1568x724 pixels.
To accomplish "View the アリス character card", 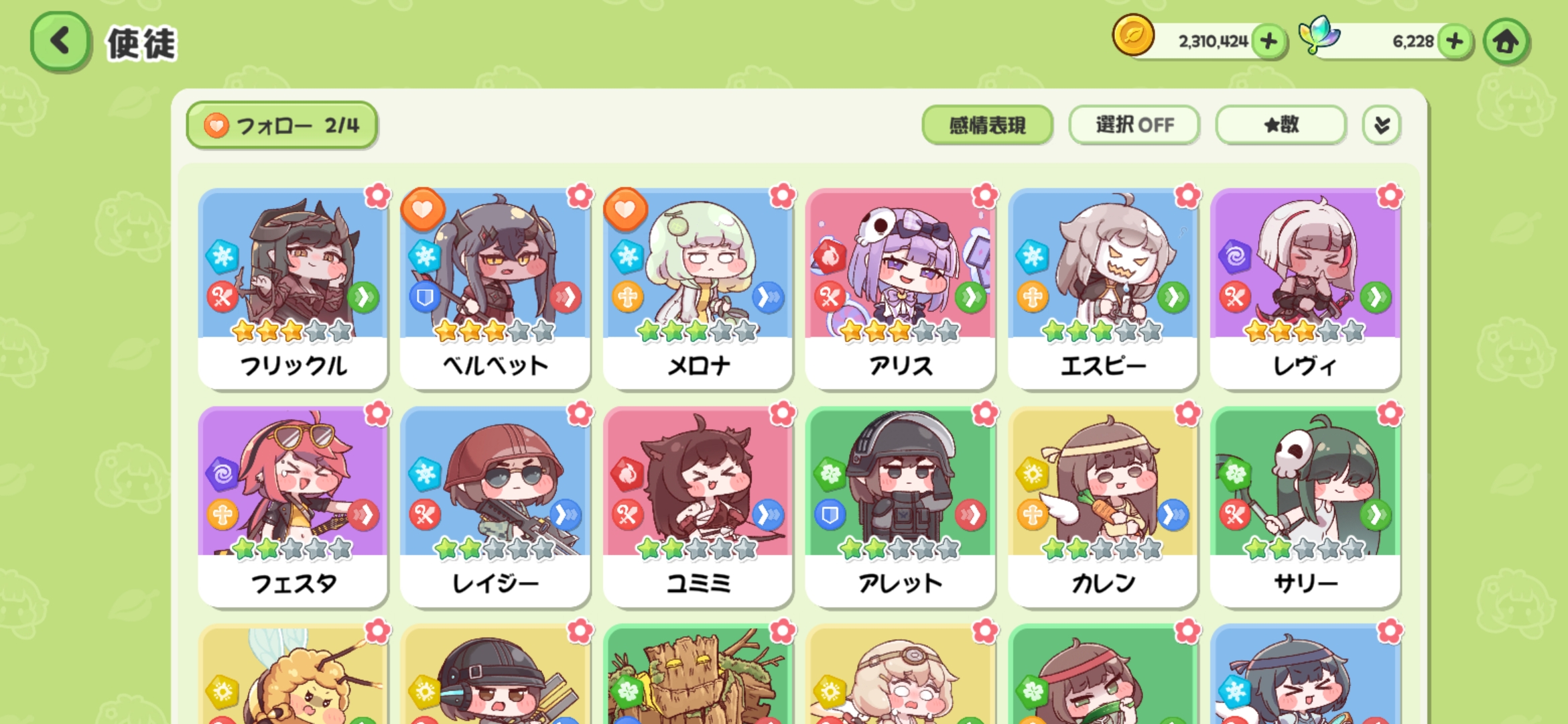I will pyautogui.click(x=901, y=288).
